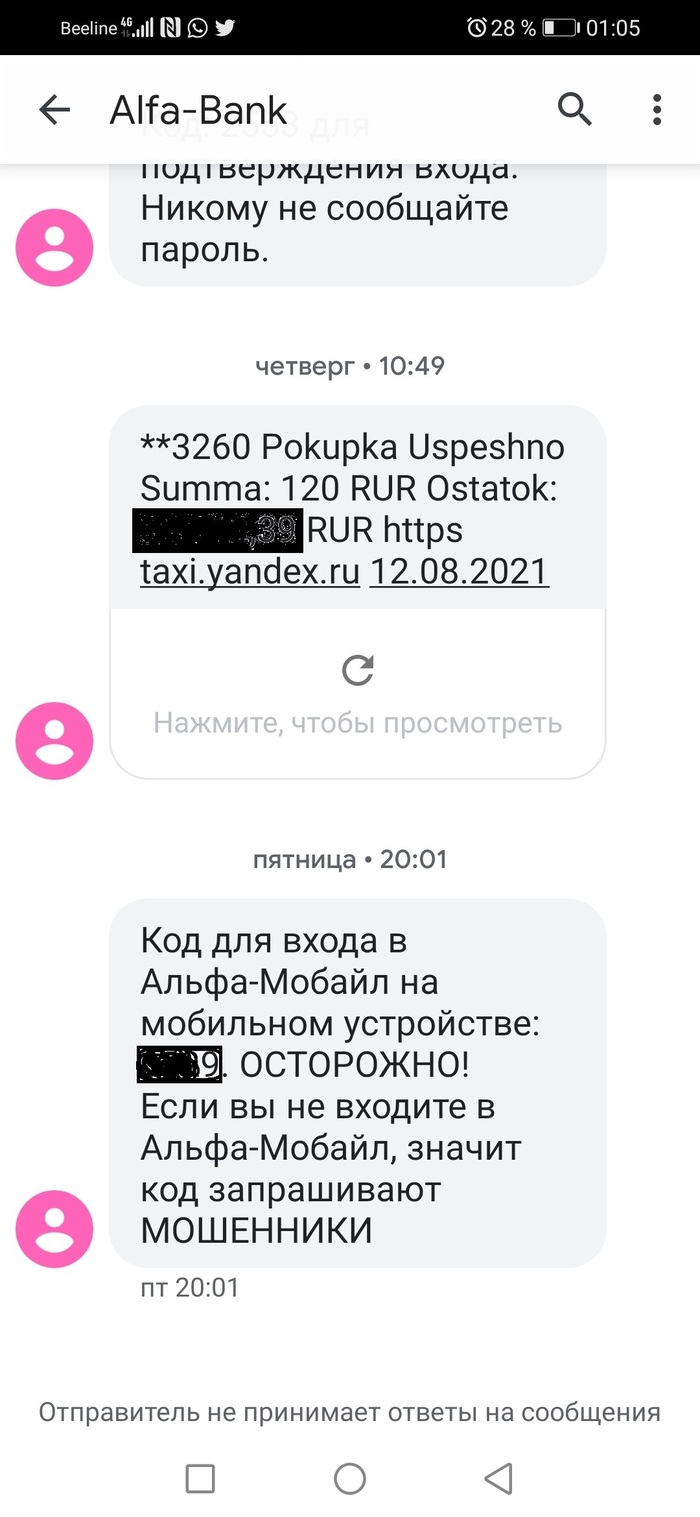Viewport: 700px width, 1517px height.
Task: Open the taxi.yandex.ru link
Action: pyautogui.click(x=249, y=572)
